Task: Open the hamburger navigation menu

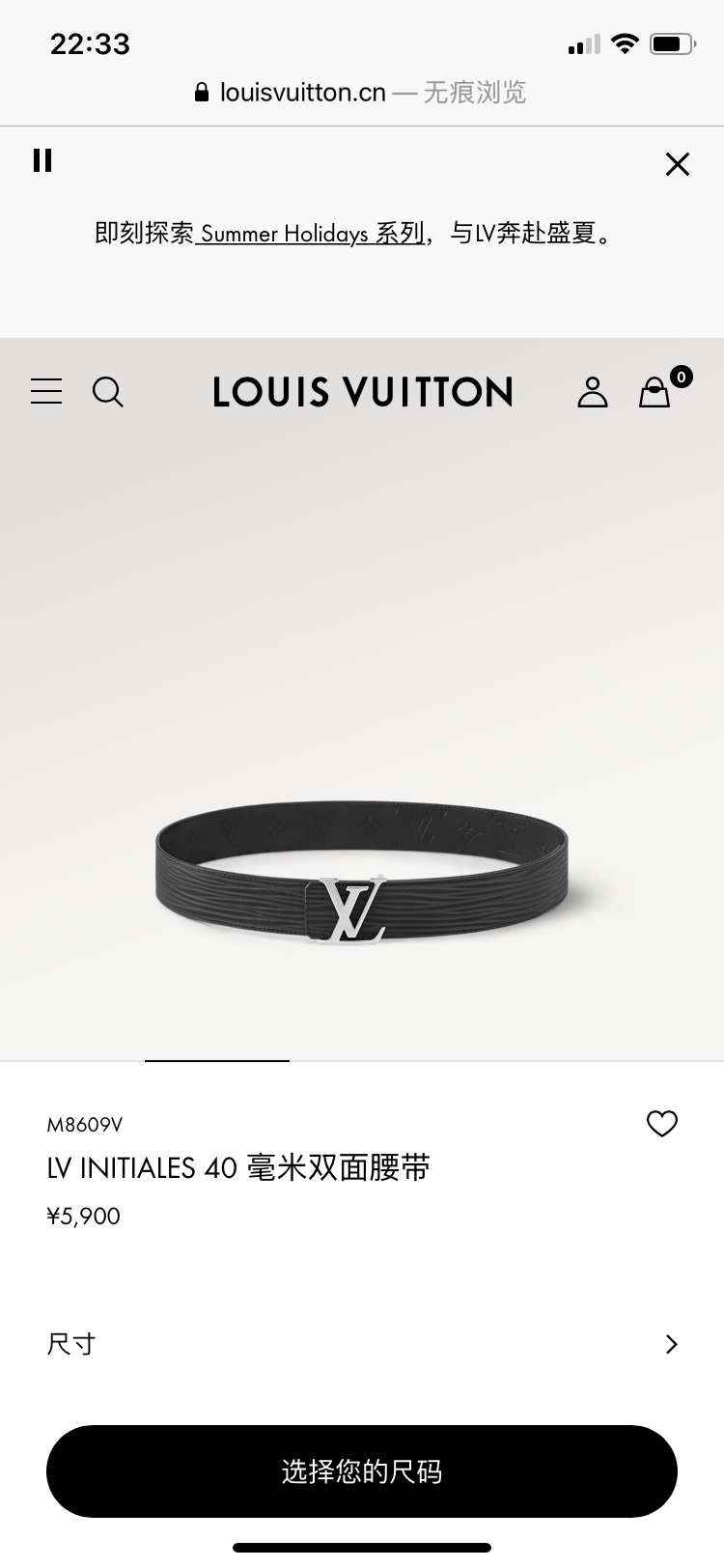Action: [x=45, y=392]
